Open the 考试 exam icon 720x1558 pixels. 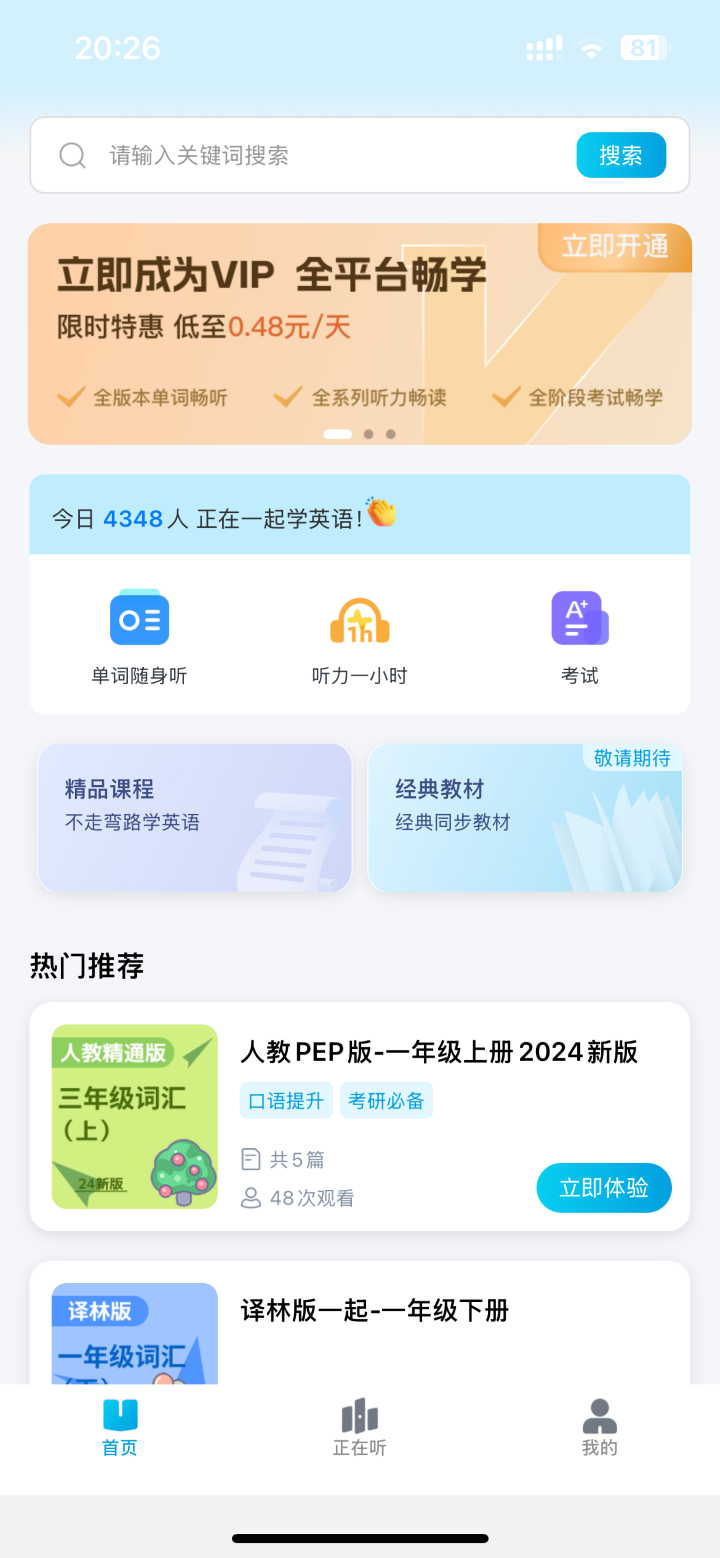[x=580, y=618]
